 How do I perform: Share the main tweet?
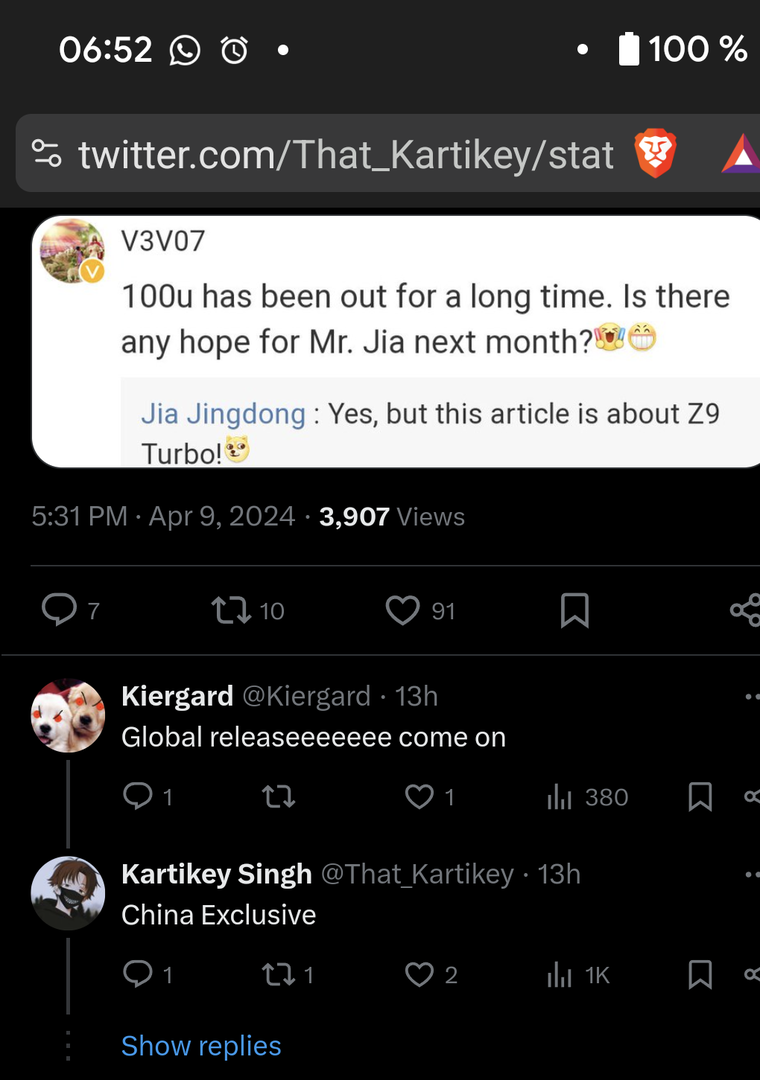point(744,610)
